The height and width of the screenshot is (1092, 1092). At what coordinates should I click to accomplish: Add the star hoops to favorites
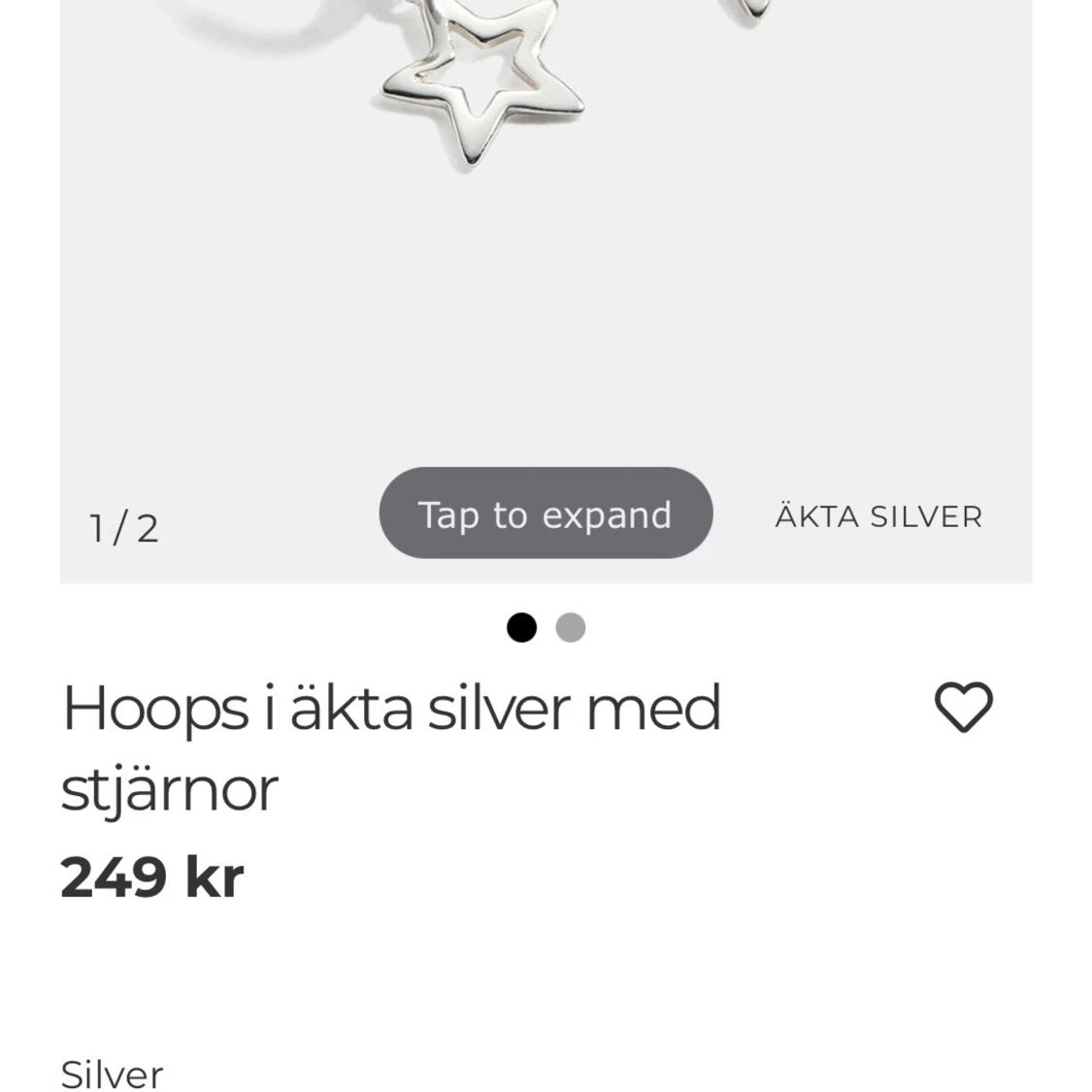[963, 707]
